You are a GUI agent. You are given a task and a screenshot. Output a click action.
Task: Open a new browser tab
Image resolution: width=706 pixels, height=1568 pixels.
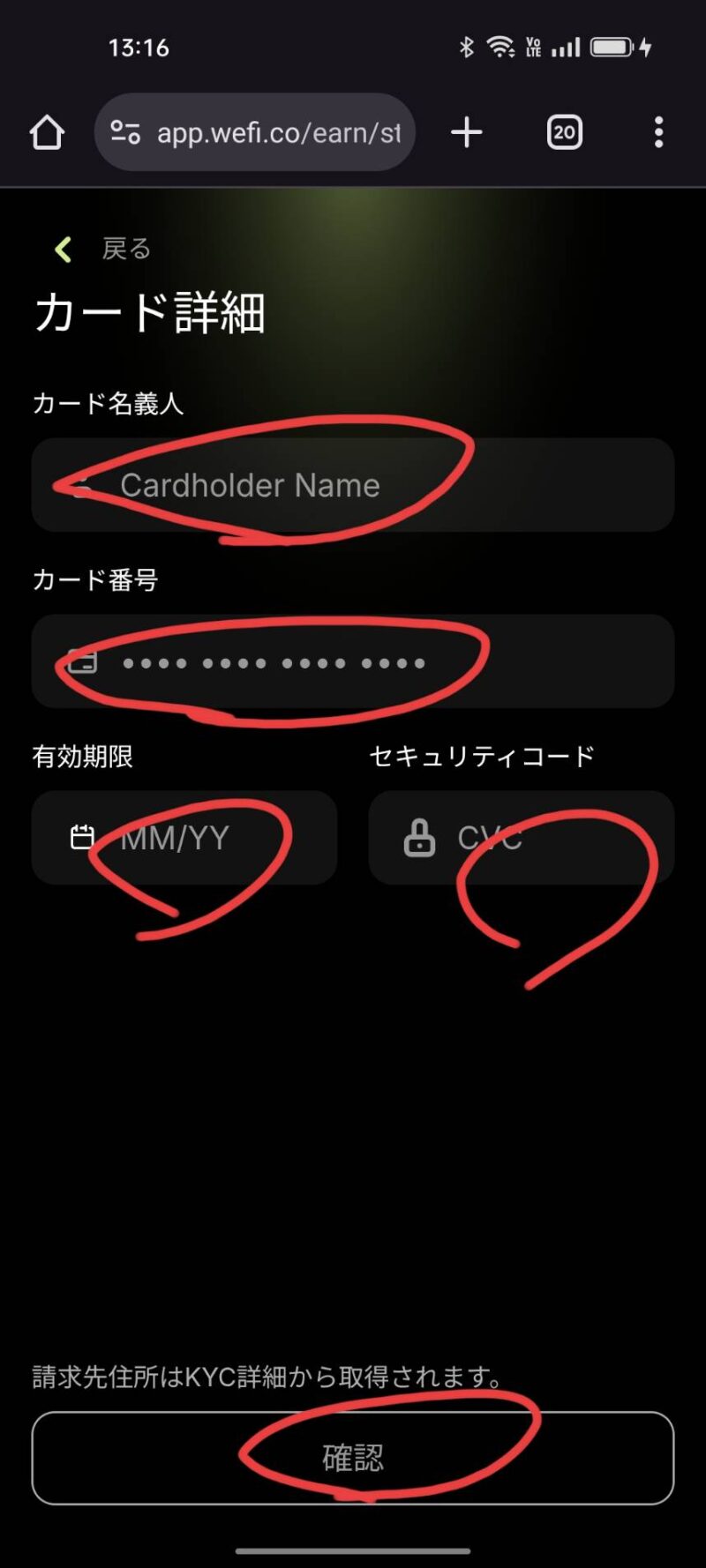(x=467, y=133)
